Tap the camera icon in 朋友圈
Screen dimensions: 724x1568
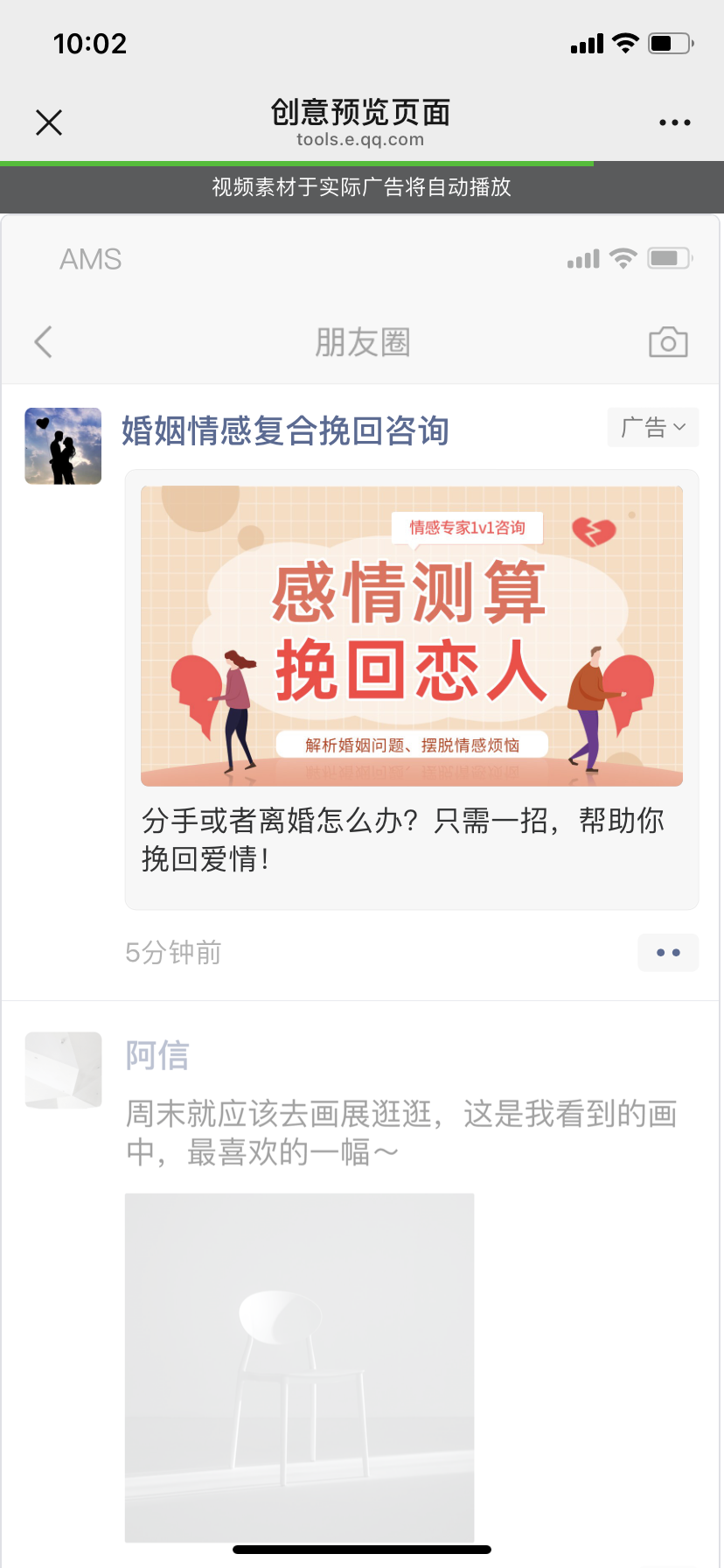coord(668,342)
